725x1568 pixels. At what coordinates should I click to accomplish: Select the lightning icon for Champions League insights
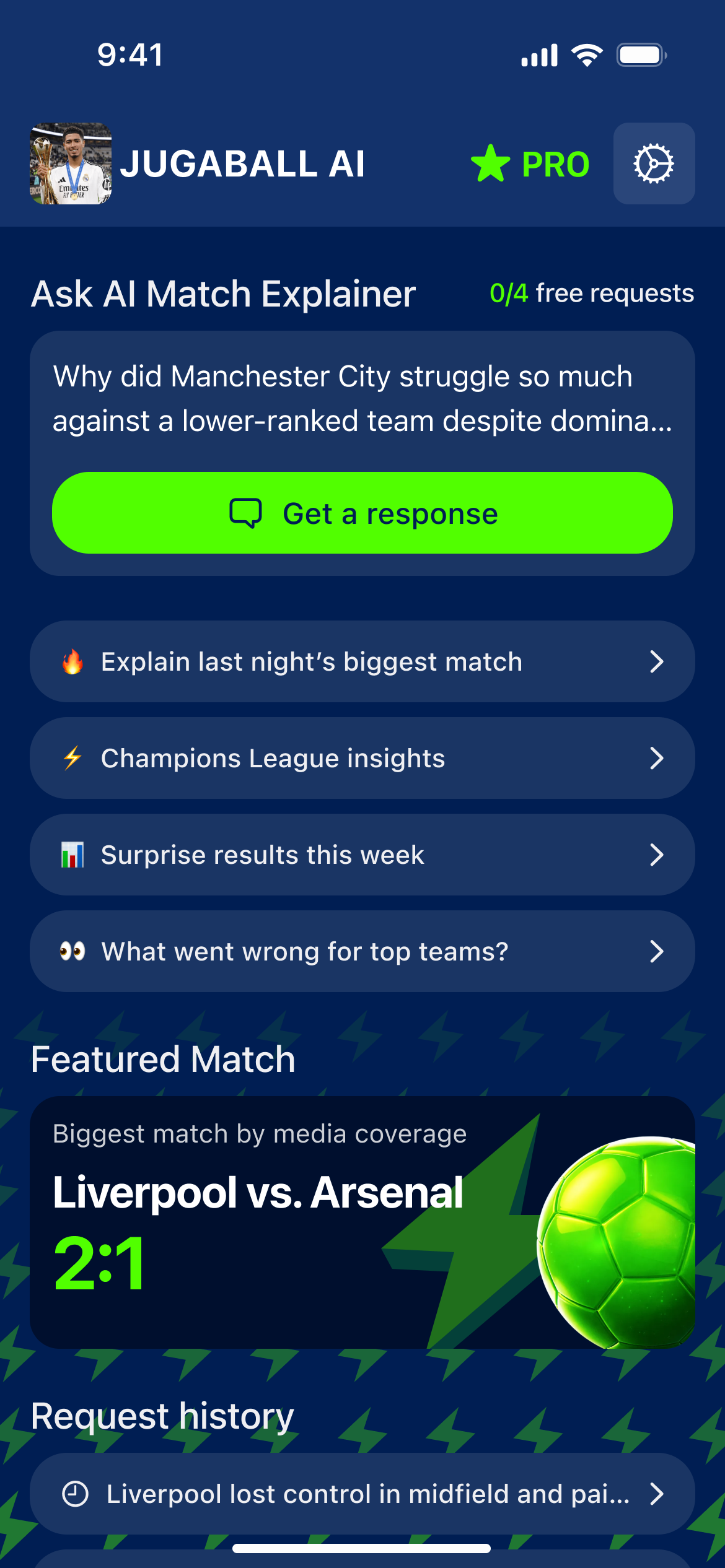pos(72,757)
